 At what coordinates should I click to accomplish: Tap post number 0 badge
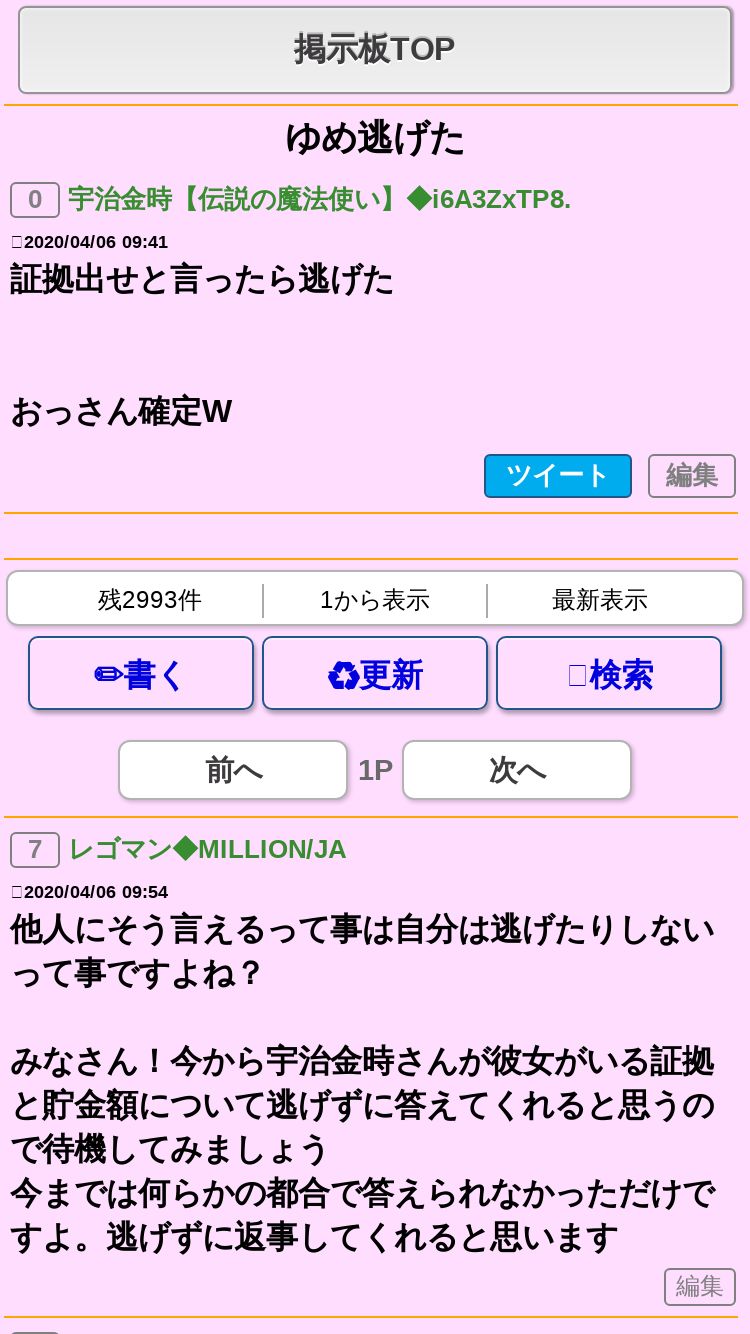click(35, 200)
